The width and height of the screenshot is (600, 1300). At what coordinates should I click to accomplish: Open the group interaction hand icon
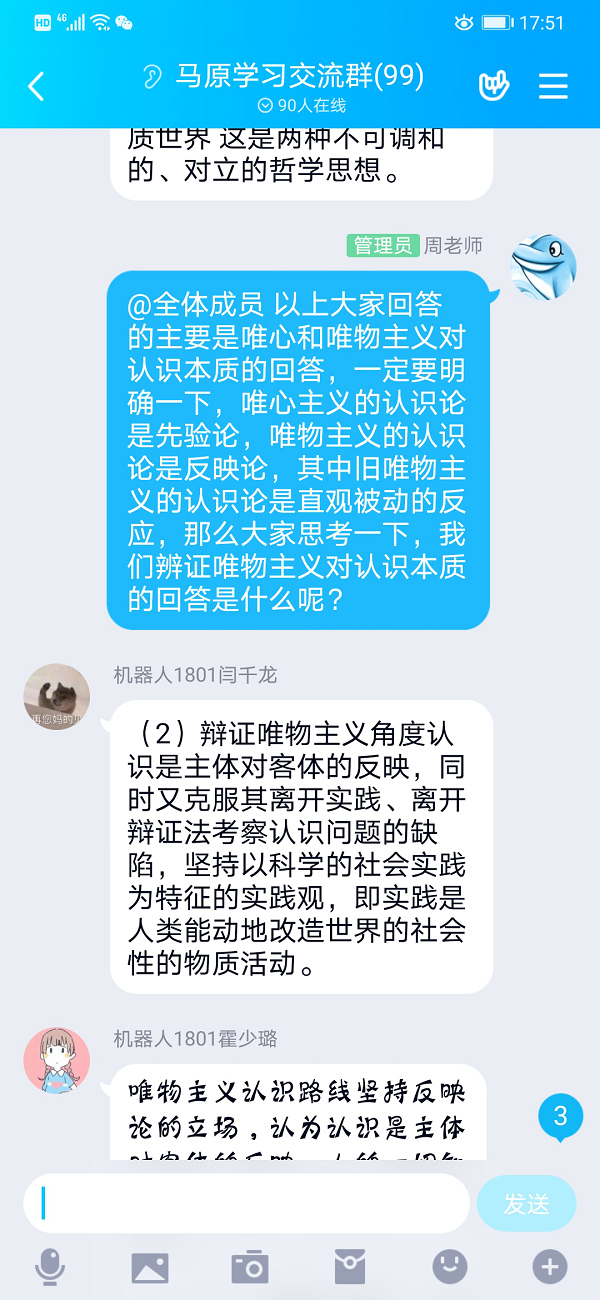click(x=493, y=86)
